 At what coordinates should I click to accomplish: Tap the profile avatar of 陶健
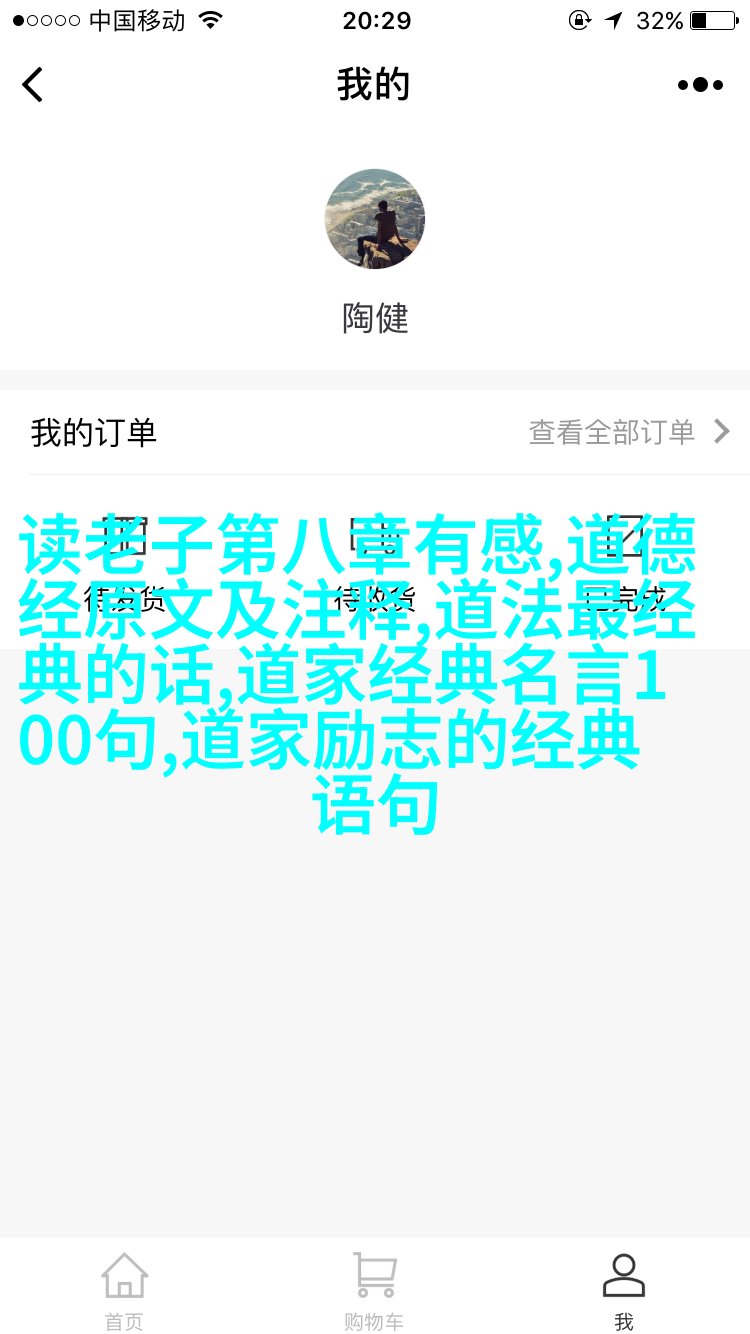375,219
